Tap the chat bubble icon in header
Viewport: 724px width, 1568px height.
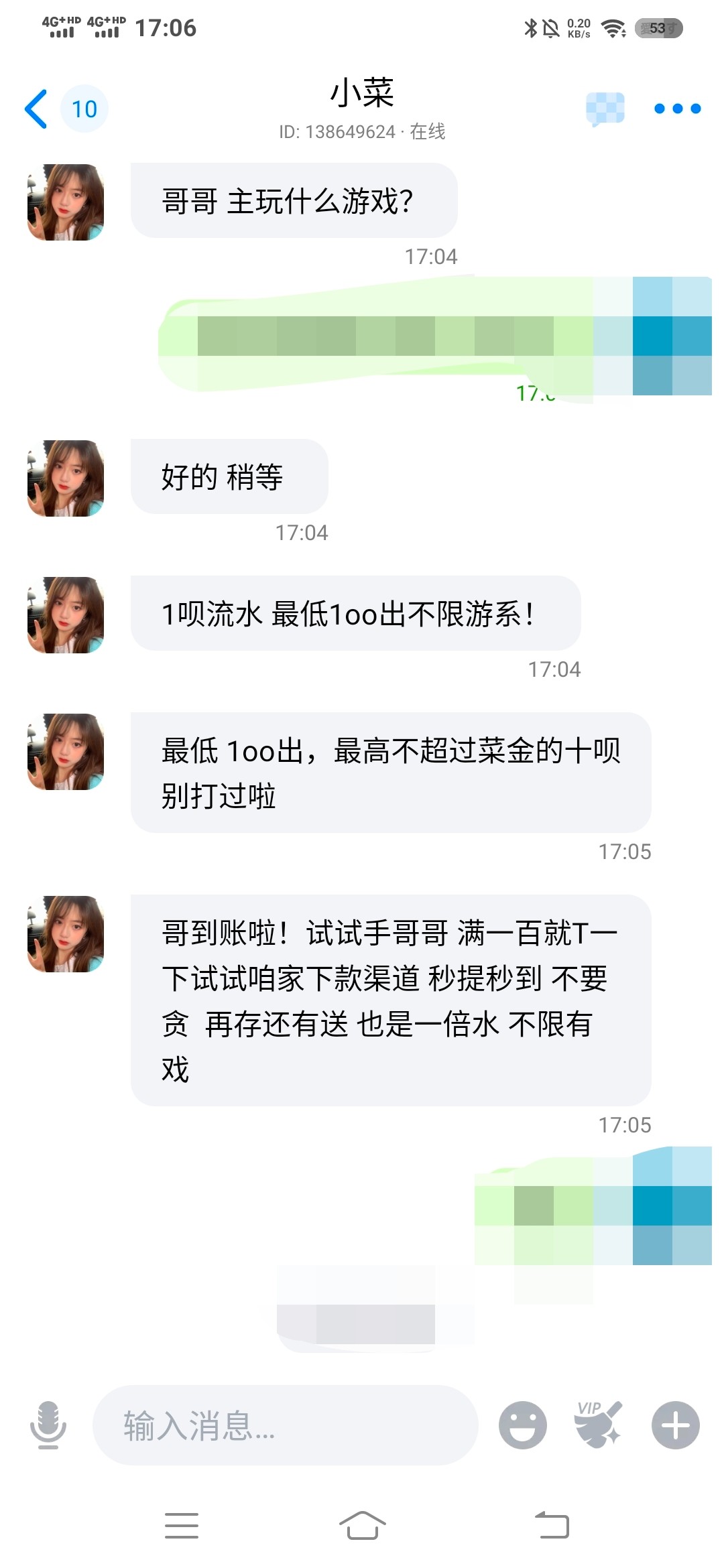coord(605,109)
